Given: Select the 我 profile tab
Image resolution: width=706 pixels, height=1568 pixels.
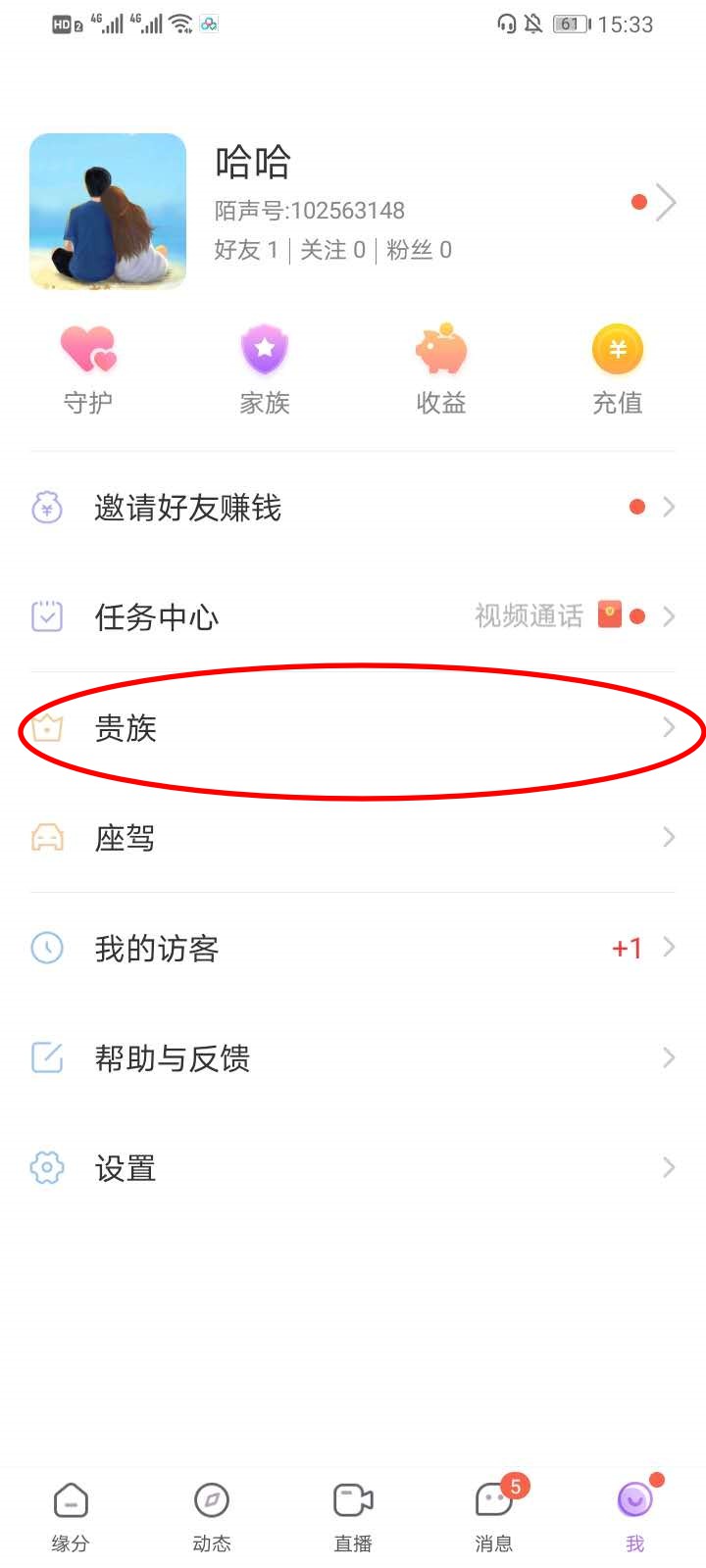Looking at the screenshot, I should pos(634,1515).
